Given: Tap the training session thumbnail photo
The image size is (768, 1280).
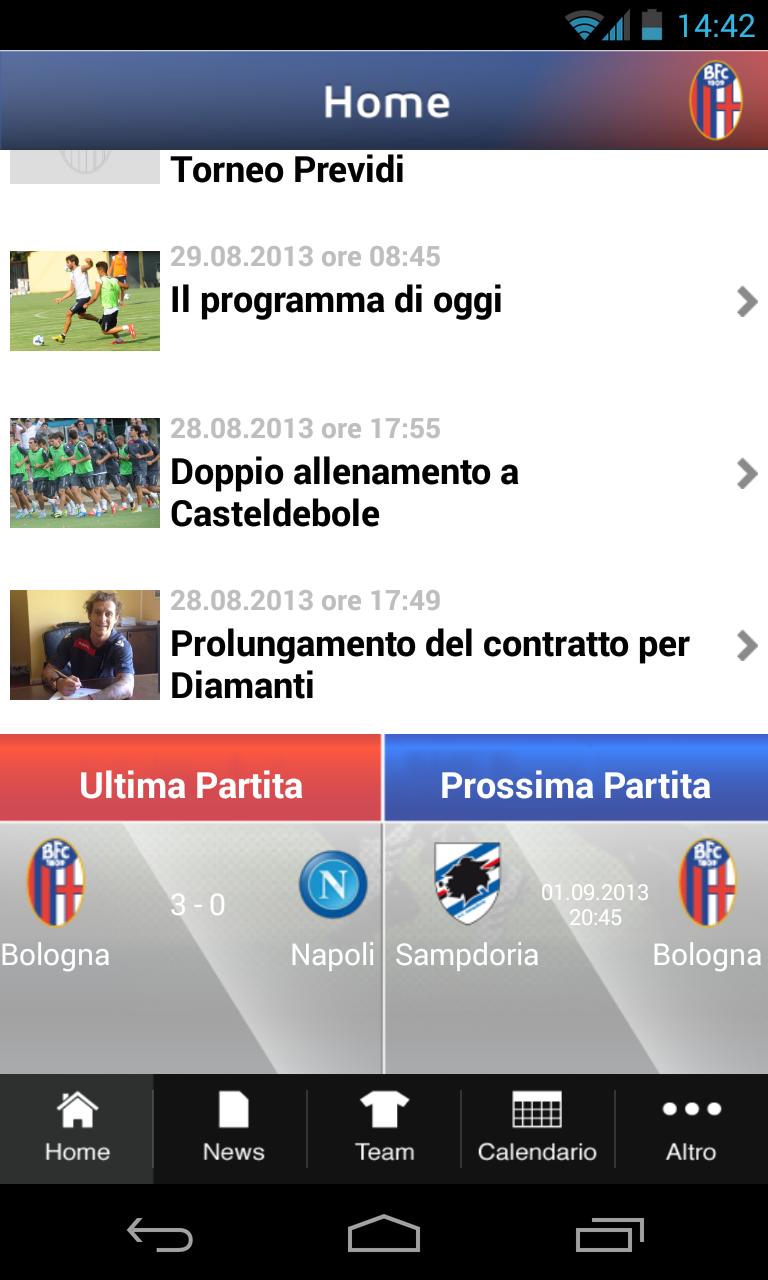Looking at the screenshot, I should point(84,473).
